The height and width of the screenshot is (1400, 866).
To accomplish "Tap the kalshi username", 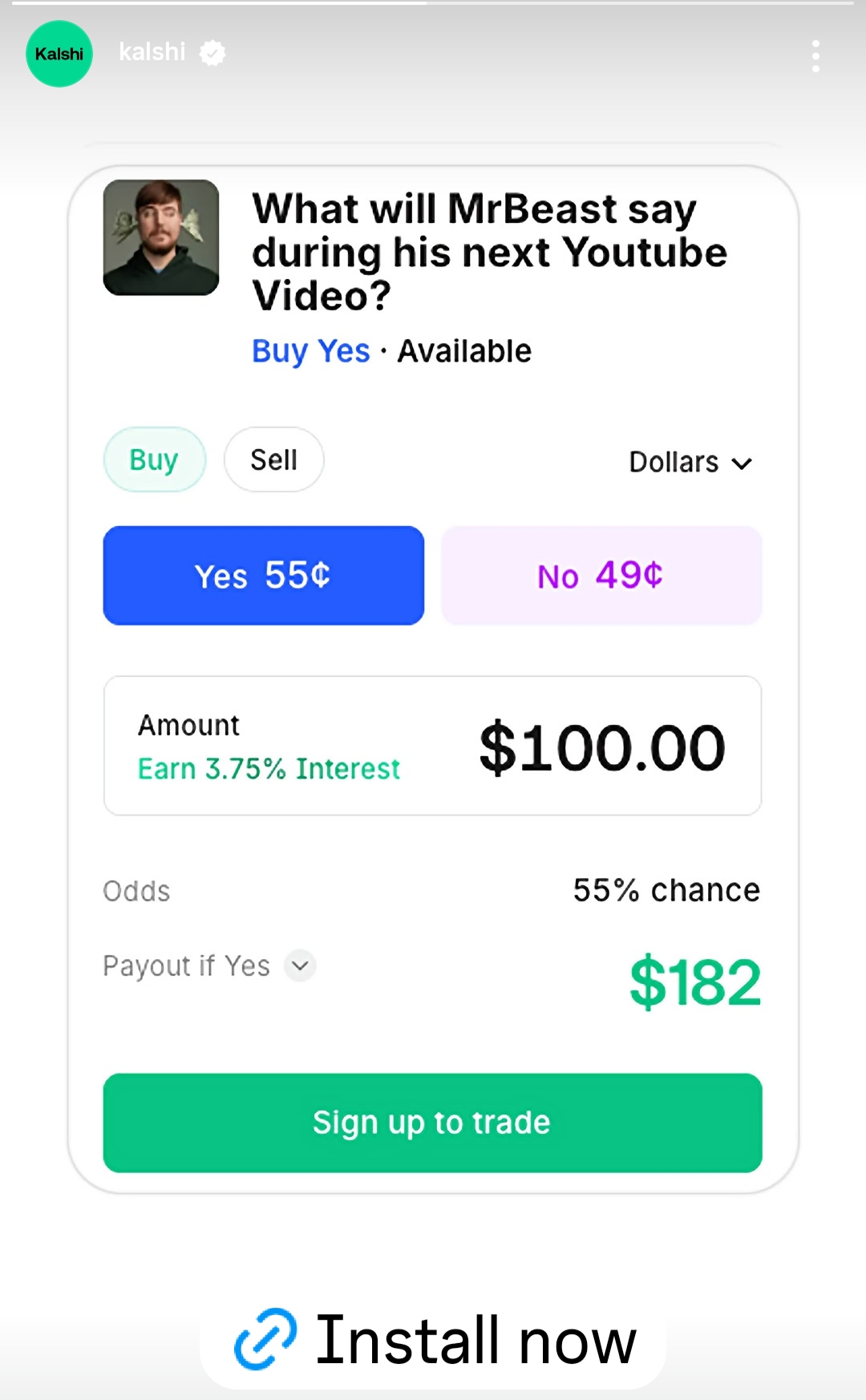I will tap(152, 52).
